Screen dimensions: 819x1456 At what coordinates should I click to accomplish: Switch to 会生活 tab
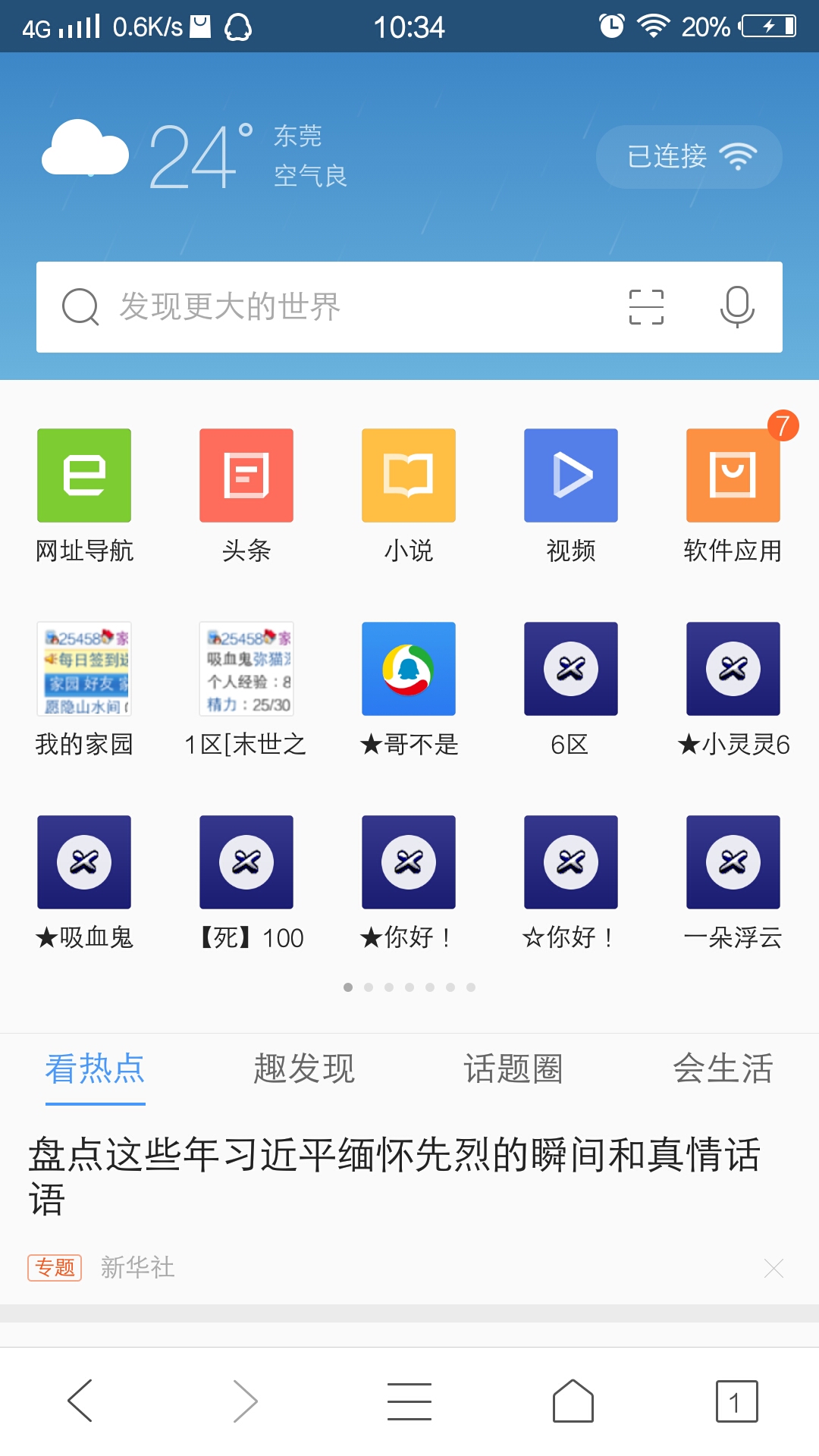point(723,1068)
